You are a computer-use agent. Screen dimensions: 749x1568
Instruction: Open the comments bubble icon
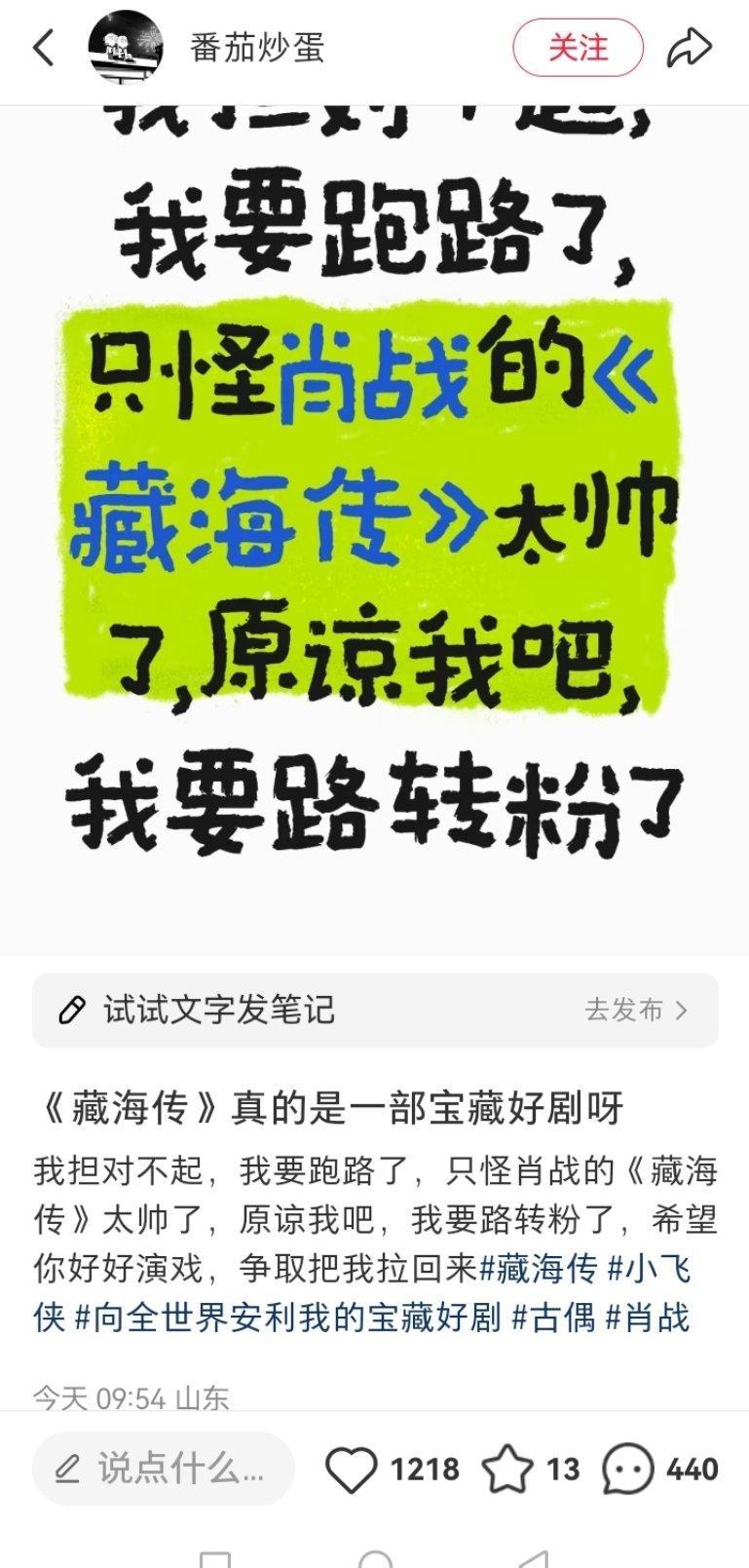[x=627, y=1469]
